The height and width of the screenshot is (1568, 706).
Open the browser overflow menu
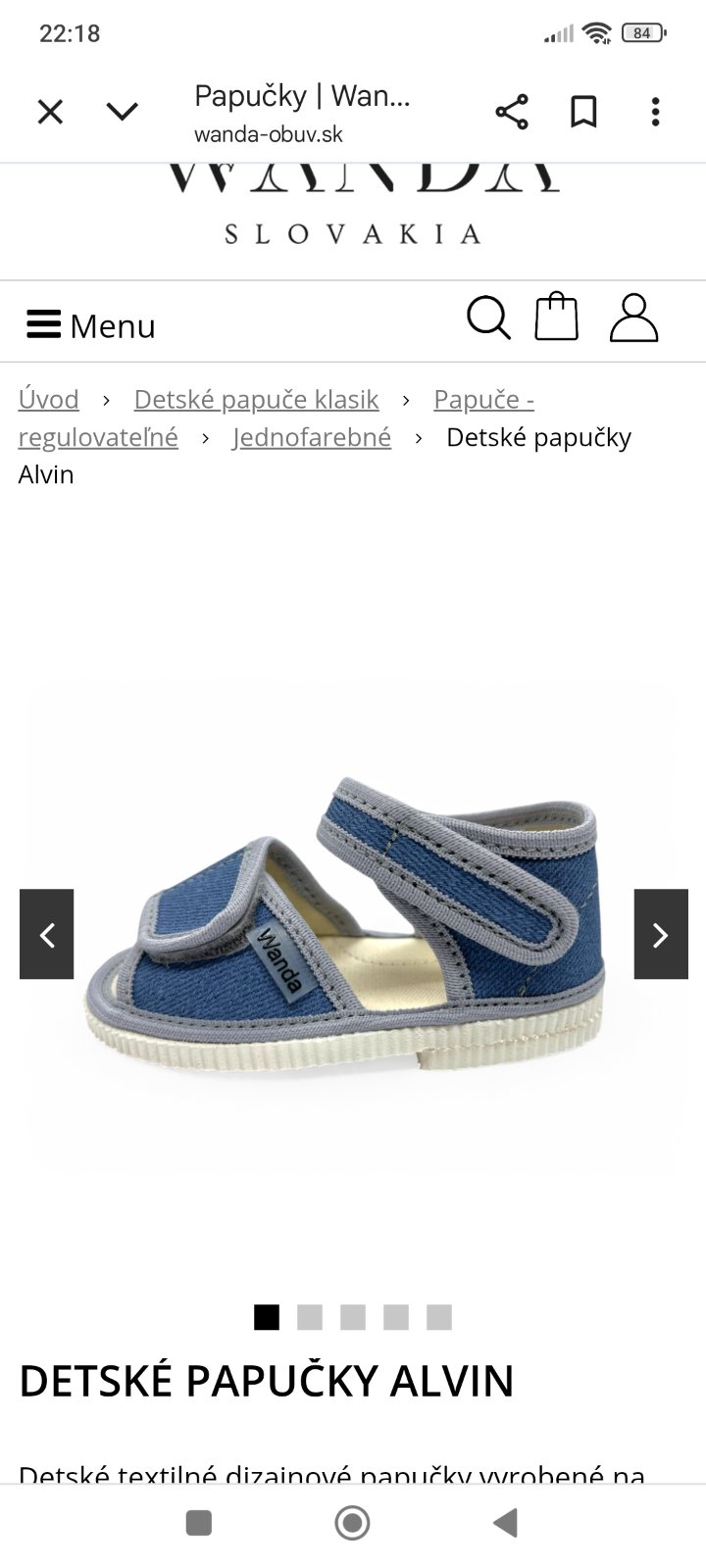[655, 112]
